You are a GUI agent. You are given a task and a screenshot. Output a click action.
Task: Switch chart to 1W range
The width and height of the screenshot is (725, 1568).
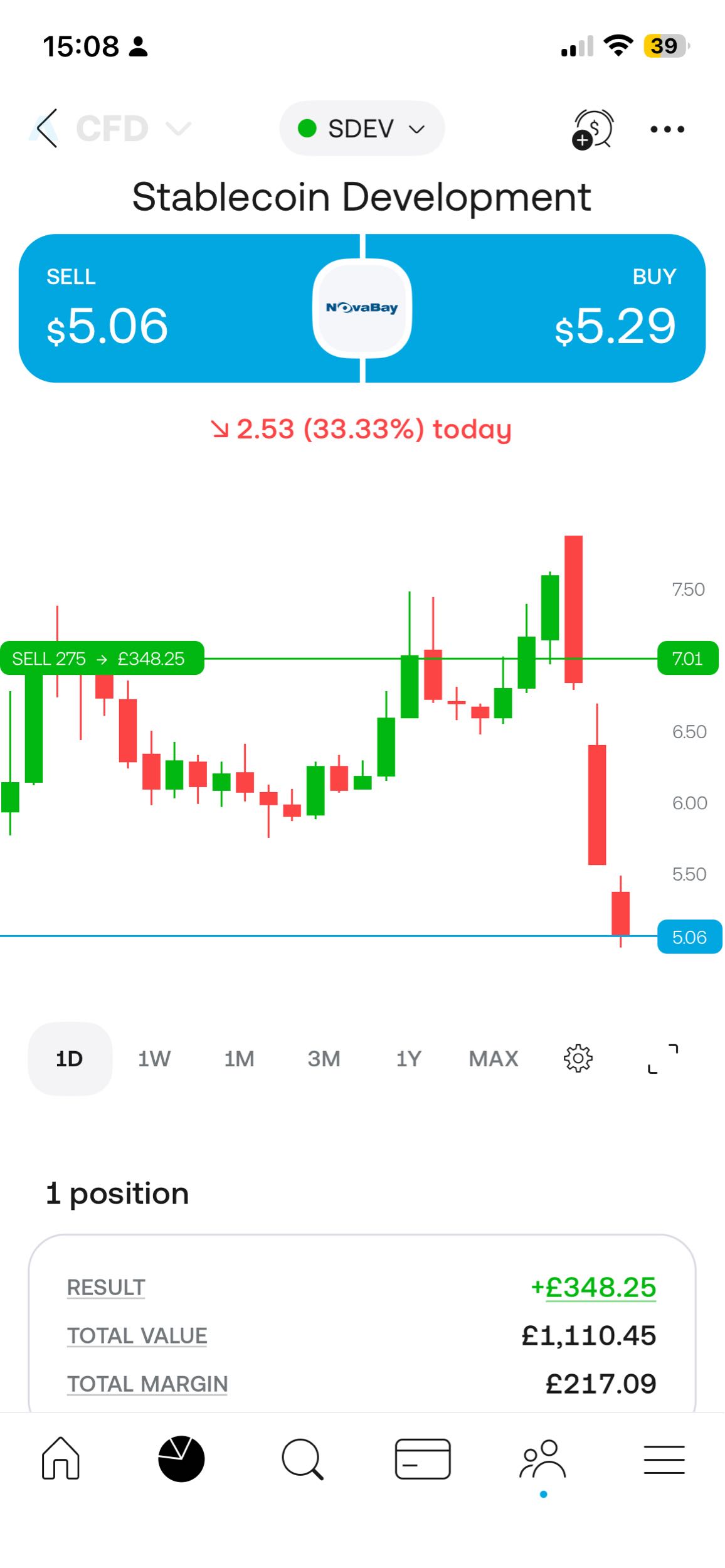point(154,1059)
